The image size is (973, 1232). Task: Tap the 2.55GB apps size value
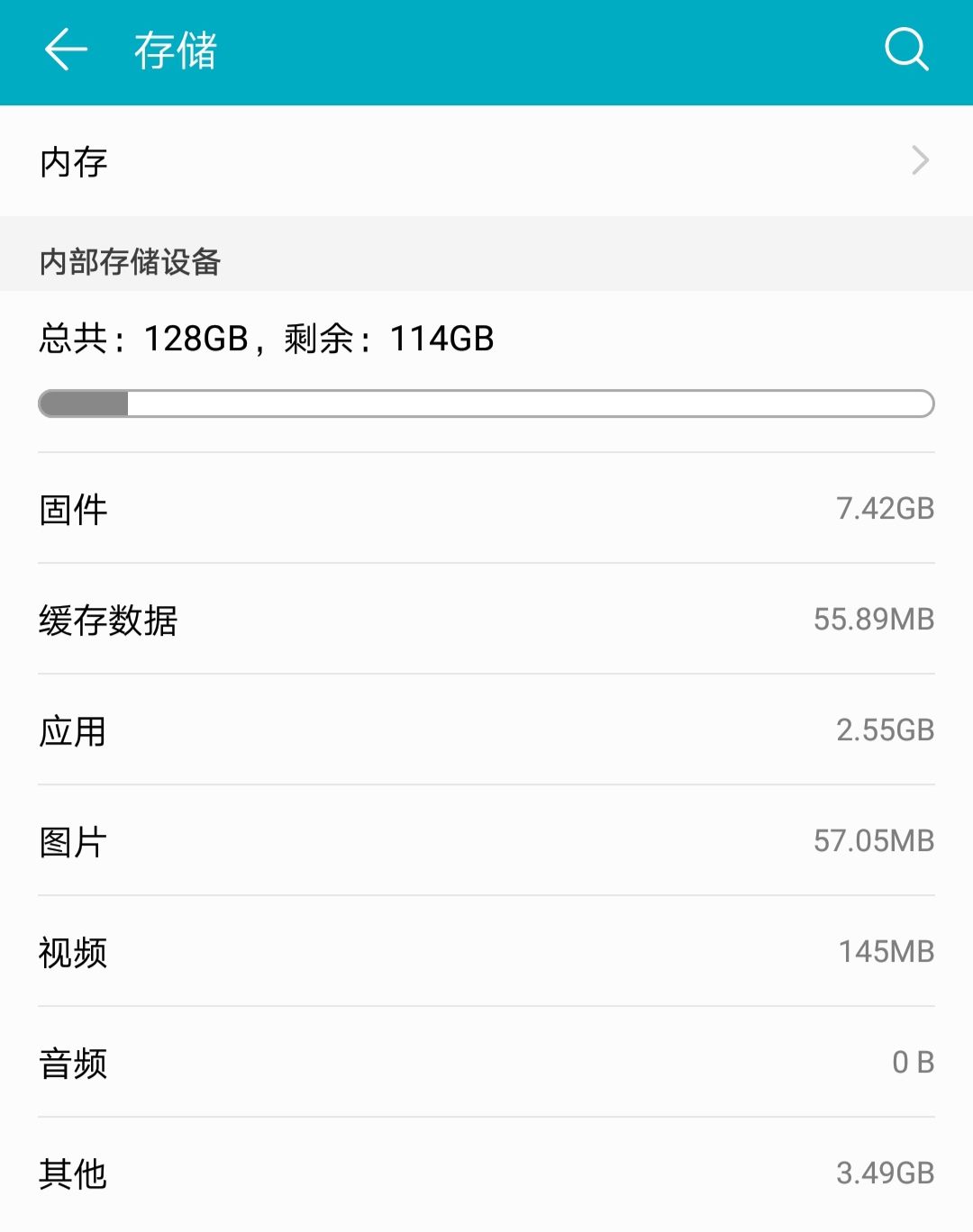[x=885, y=731]
